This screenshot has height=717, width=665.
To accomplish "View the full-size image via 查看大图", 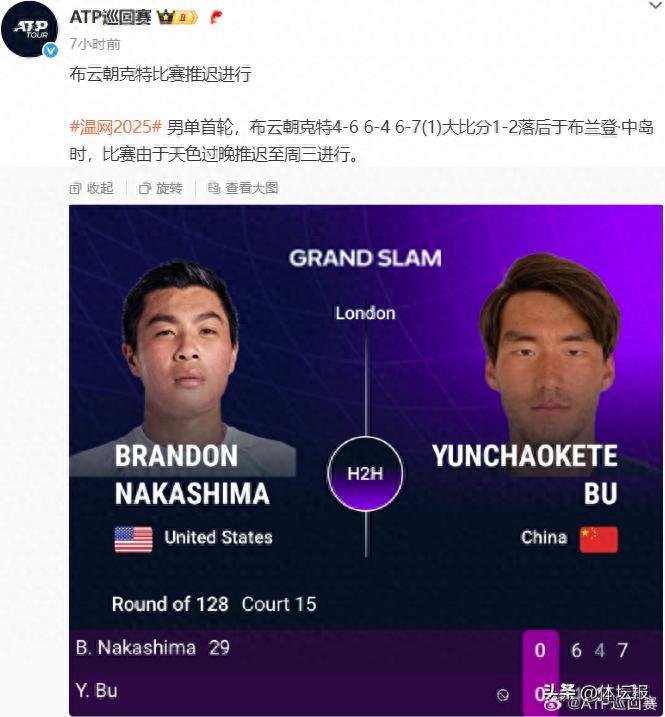I will 243,188.
